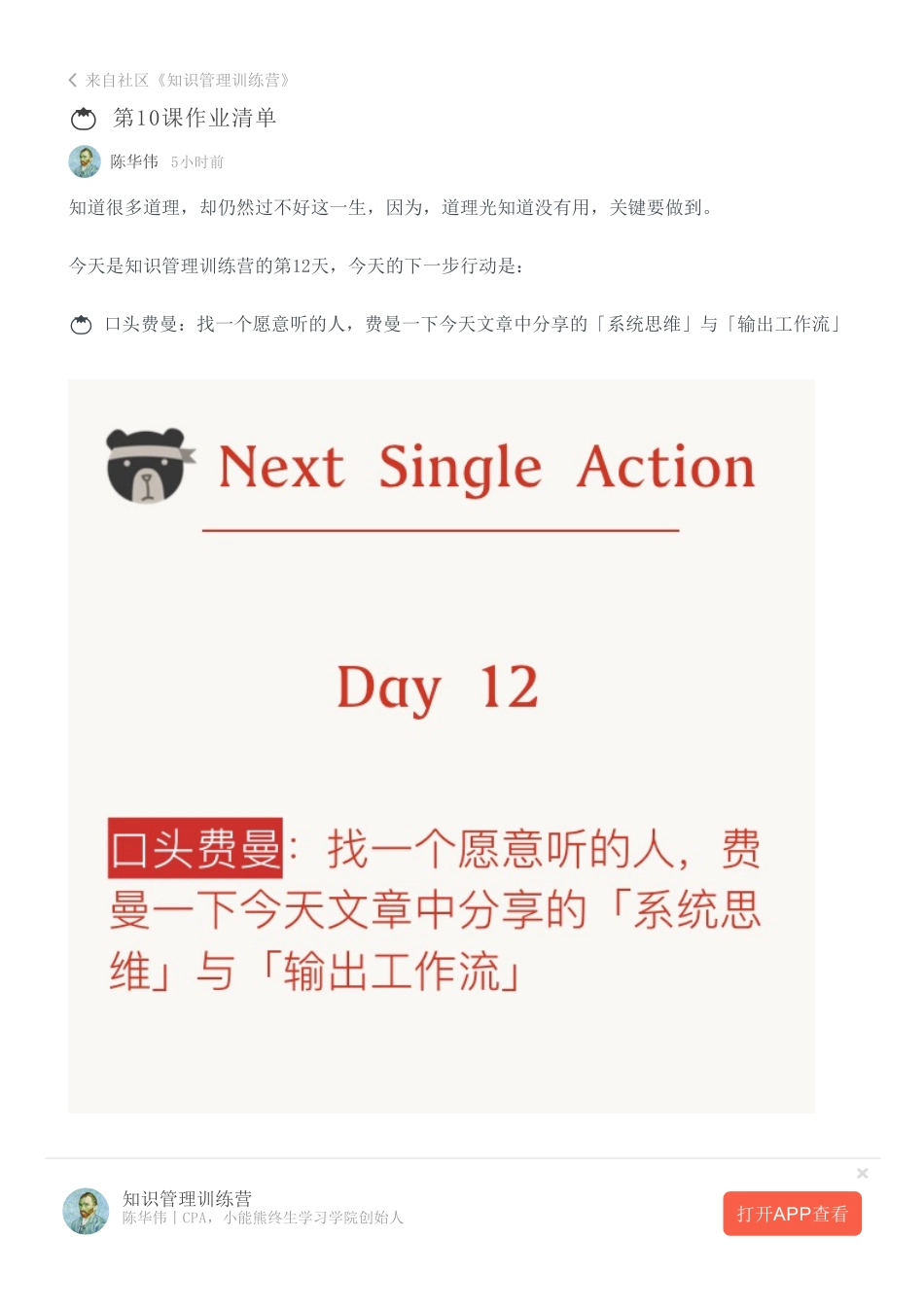Open the 知识管理训练营 banner avatar
This screenshot has width=924, height=1308.
(x=86, y=1212)
